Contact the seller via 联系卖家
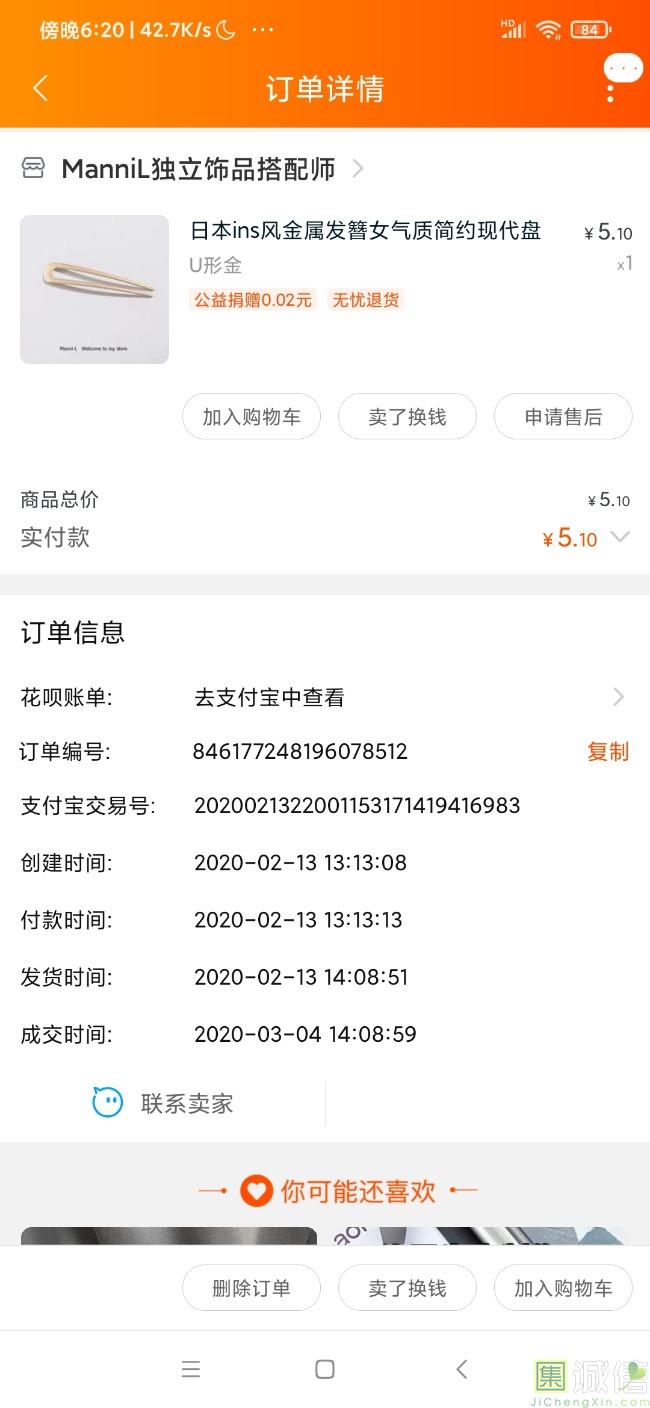650x1408 pixels. click(x=163, y=1103)
